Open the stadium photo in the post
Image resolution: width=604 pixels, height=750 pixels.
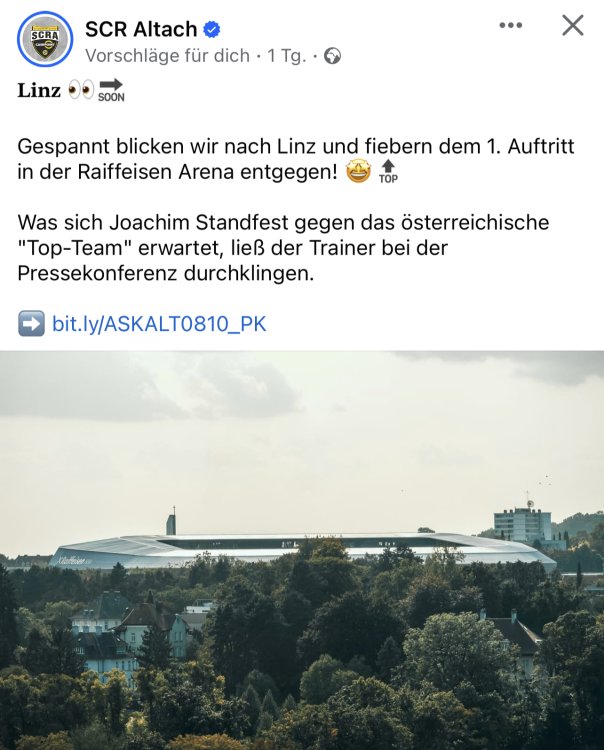(x=302, y=550)
